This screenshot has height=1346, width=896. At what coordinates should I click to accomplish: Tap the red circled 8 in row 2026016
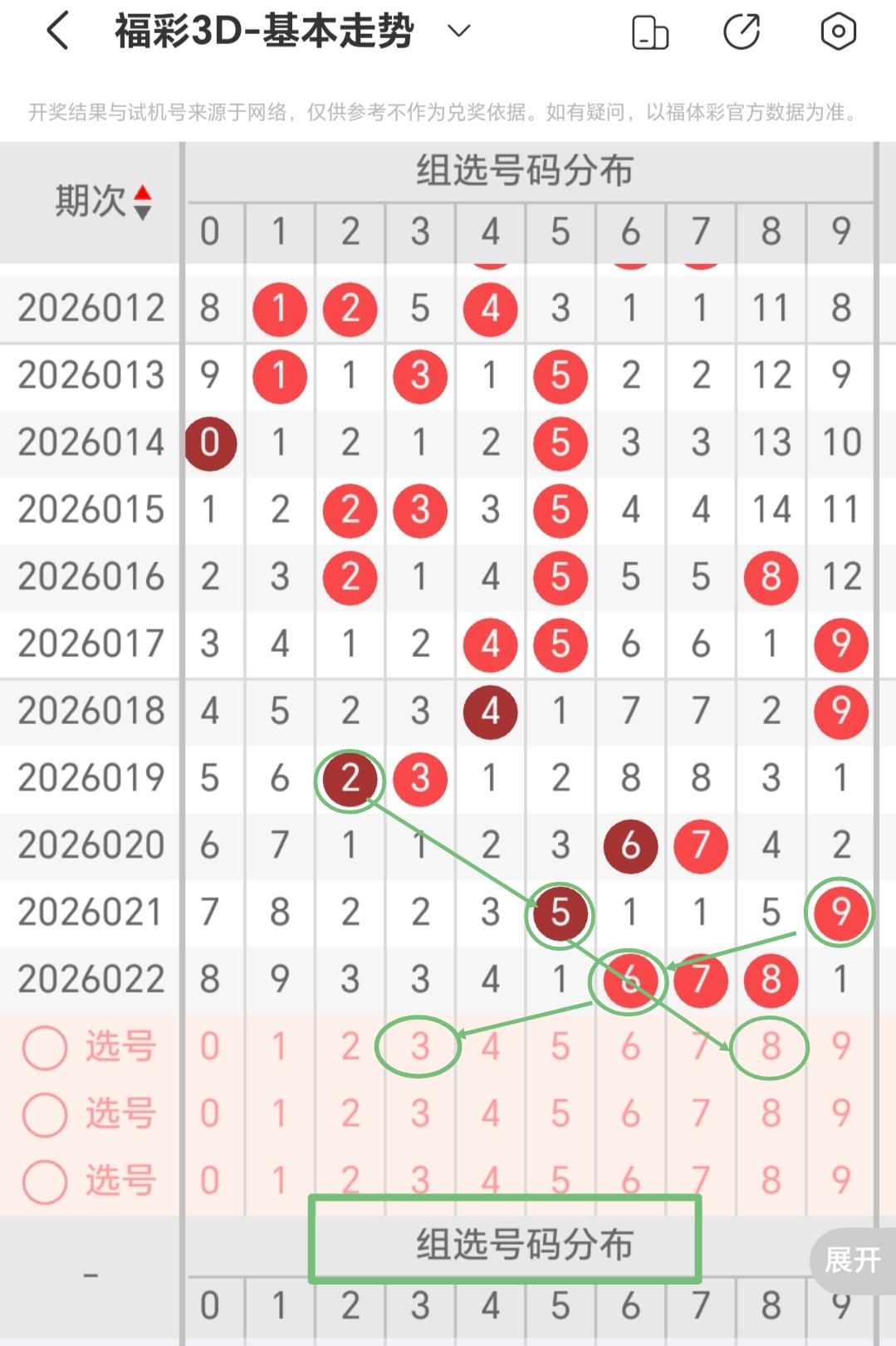(771, 576)
